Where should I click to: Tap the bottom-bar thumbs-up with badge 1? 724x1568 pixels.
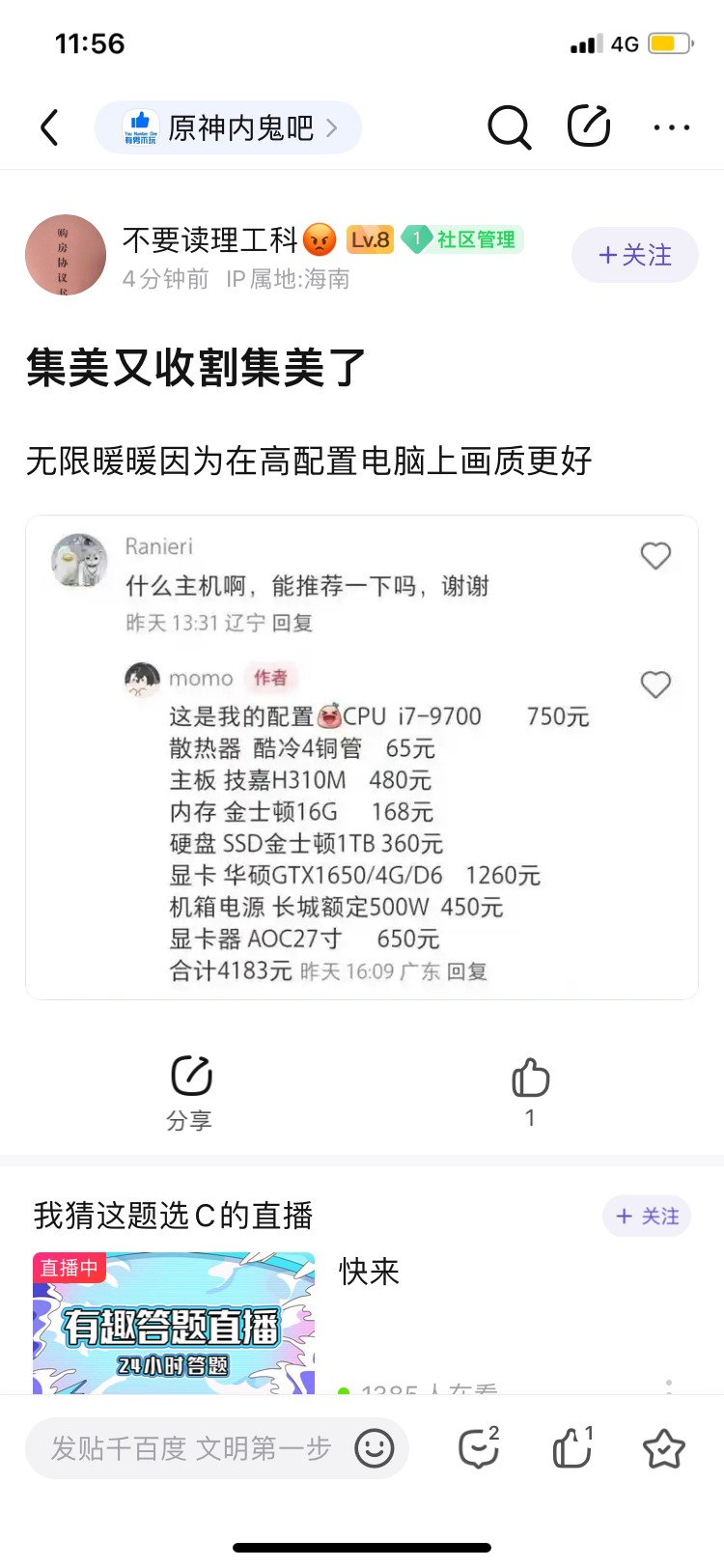[x=571, y=1448]
